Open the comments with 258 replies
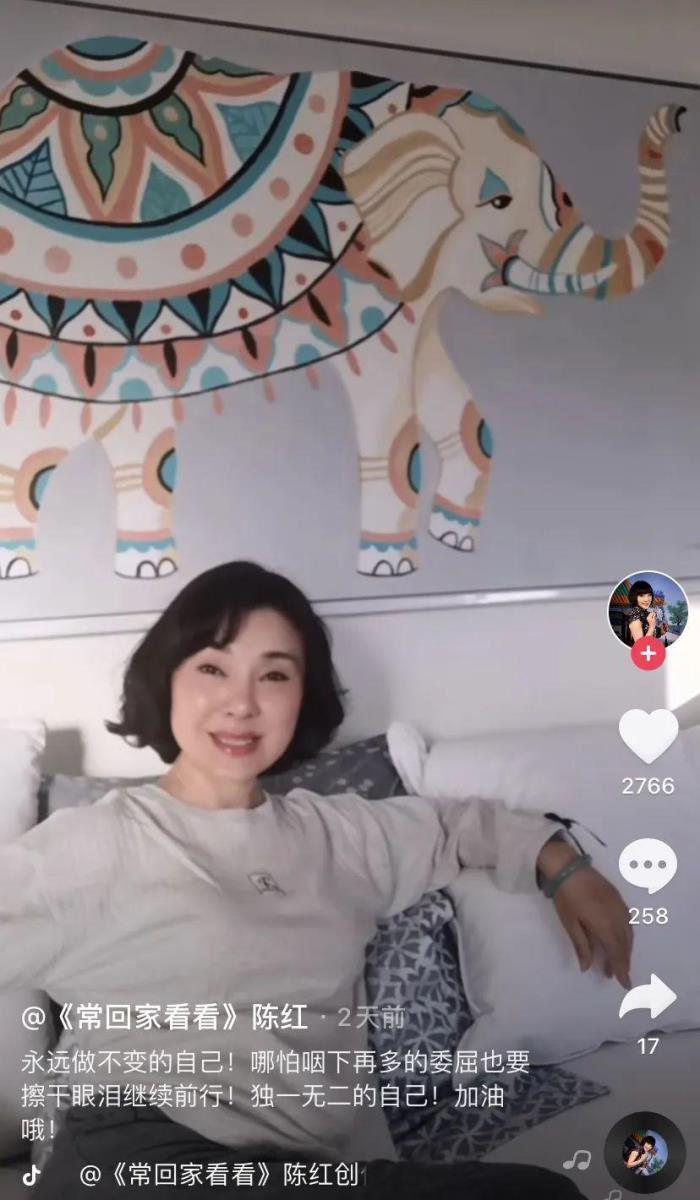 [x=647, y=866]
